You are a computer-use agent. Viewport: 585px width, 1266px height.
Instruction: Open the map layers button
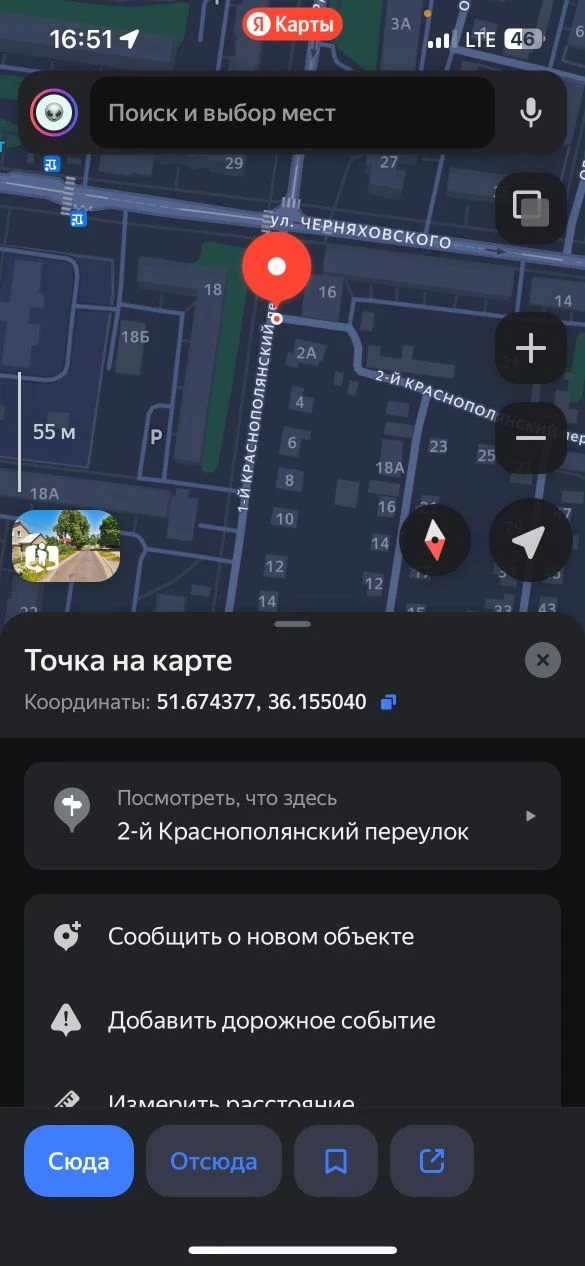coord(530,208)
